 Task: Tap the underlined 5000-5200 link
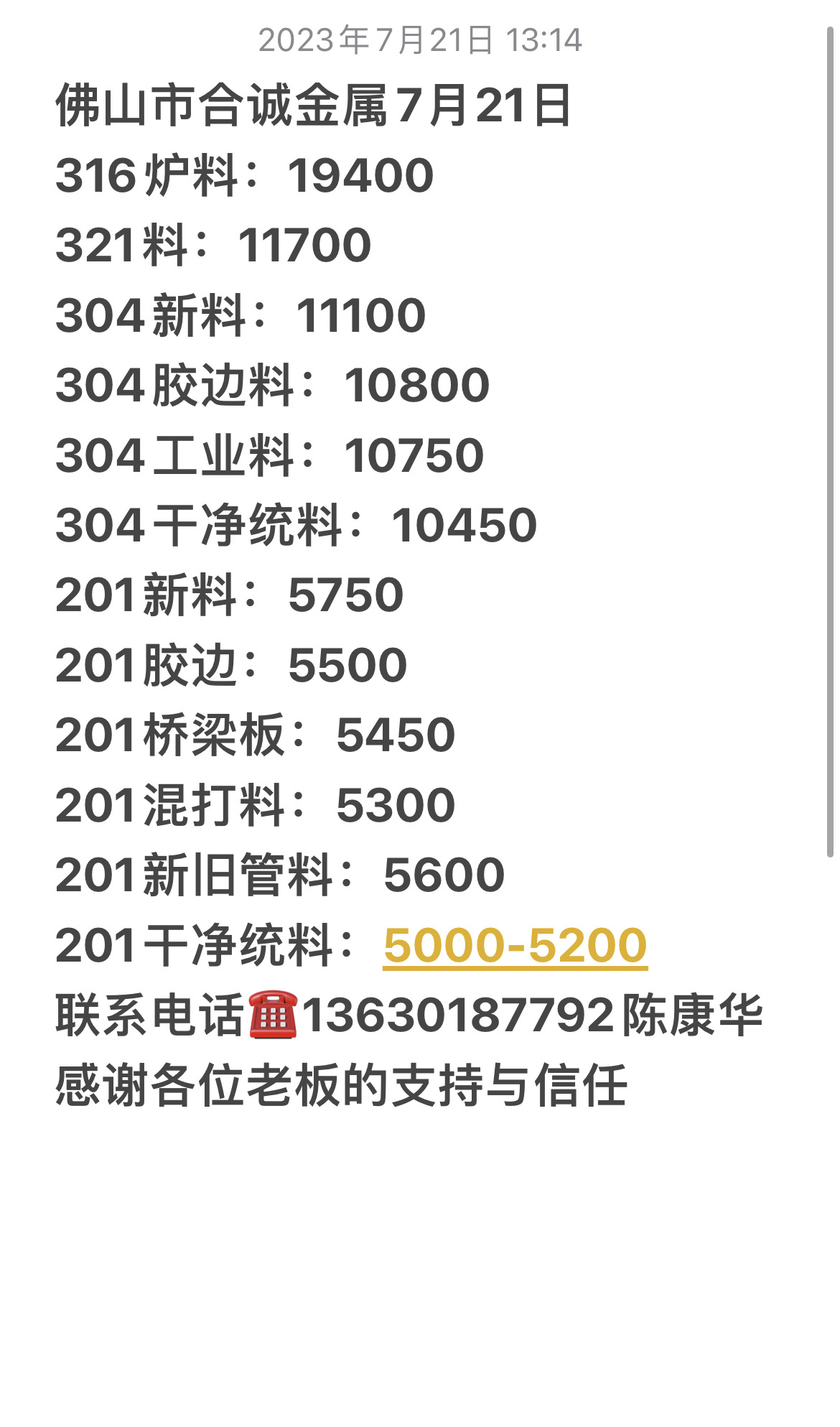[515, 945]
